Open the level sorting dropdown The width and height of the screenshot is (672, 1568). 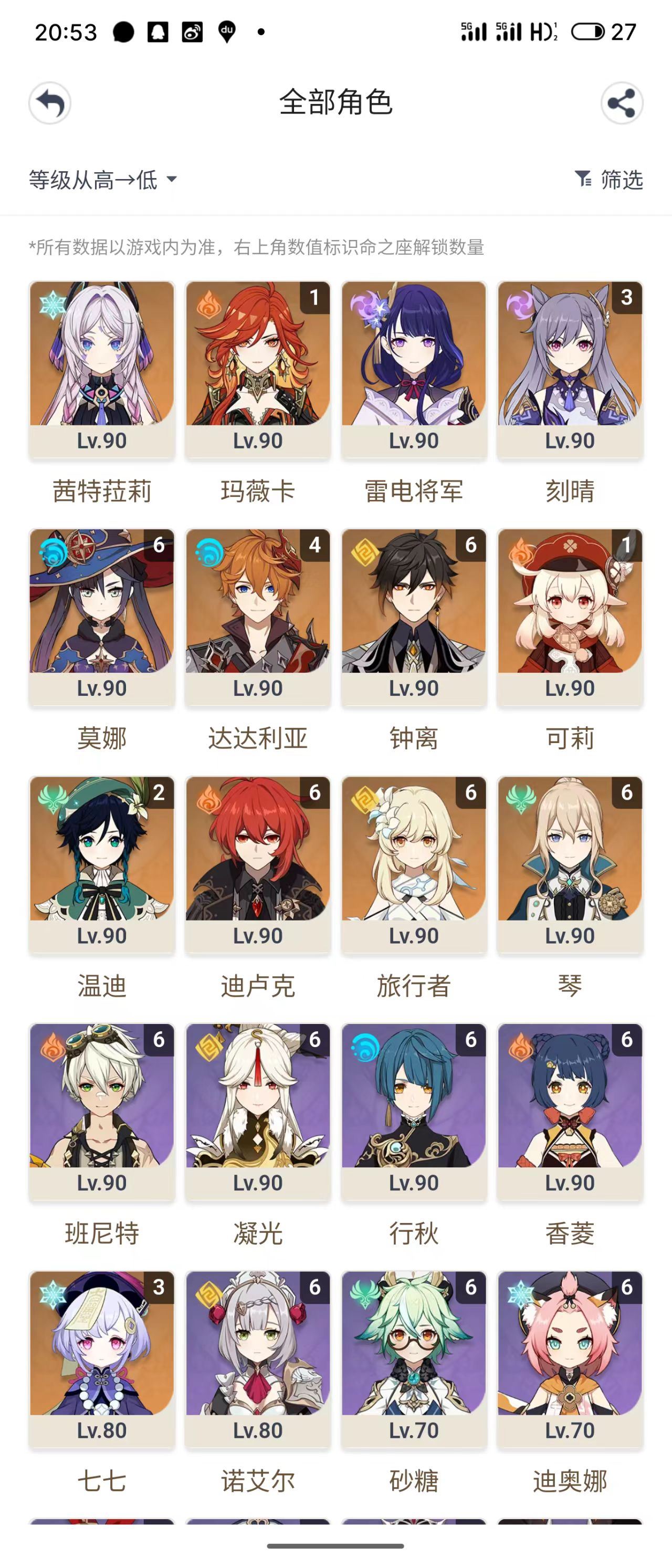102,180
